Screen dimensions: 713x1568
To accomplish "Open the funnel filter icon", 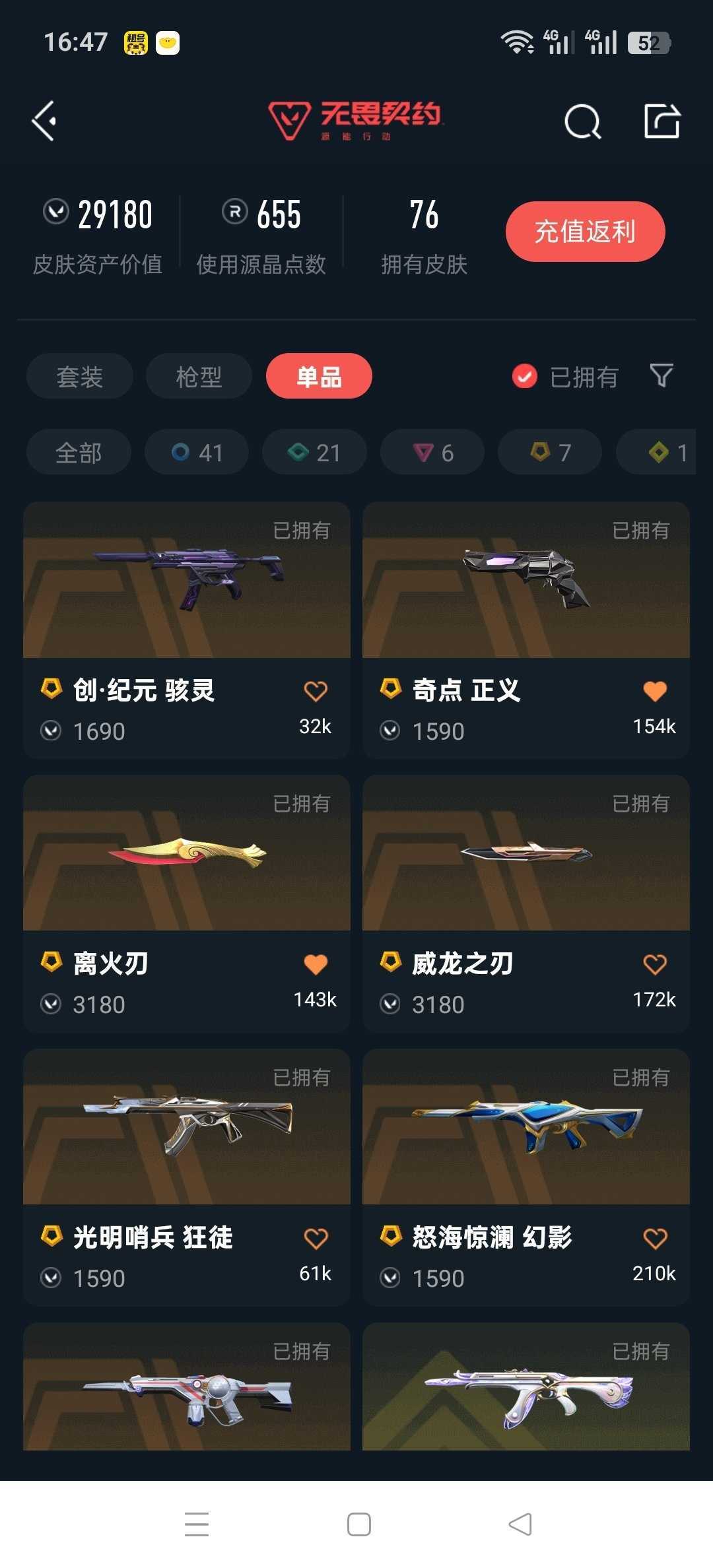I will (x=662, y=376).
